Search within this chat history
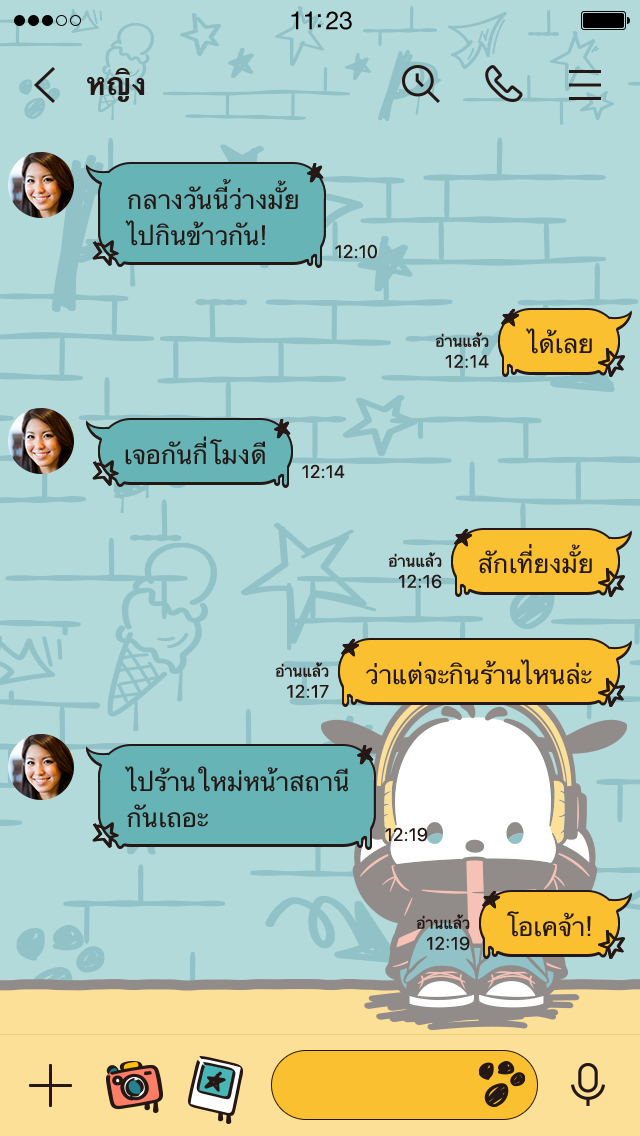This screenshot has height=1136, width=640. [421, 84]
